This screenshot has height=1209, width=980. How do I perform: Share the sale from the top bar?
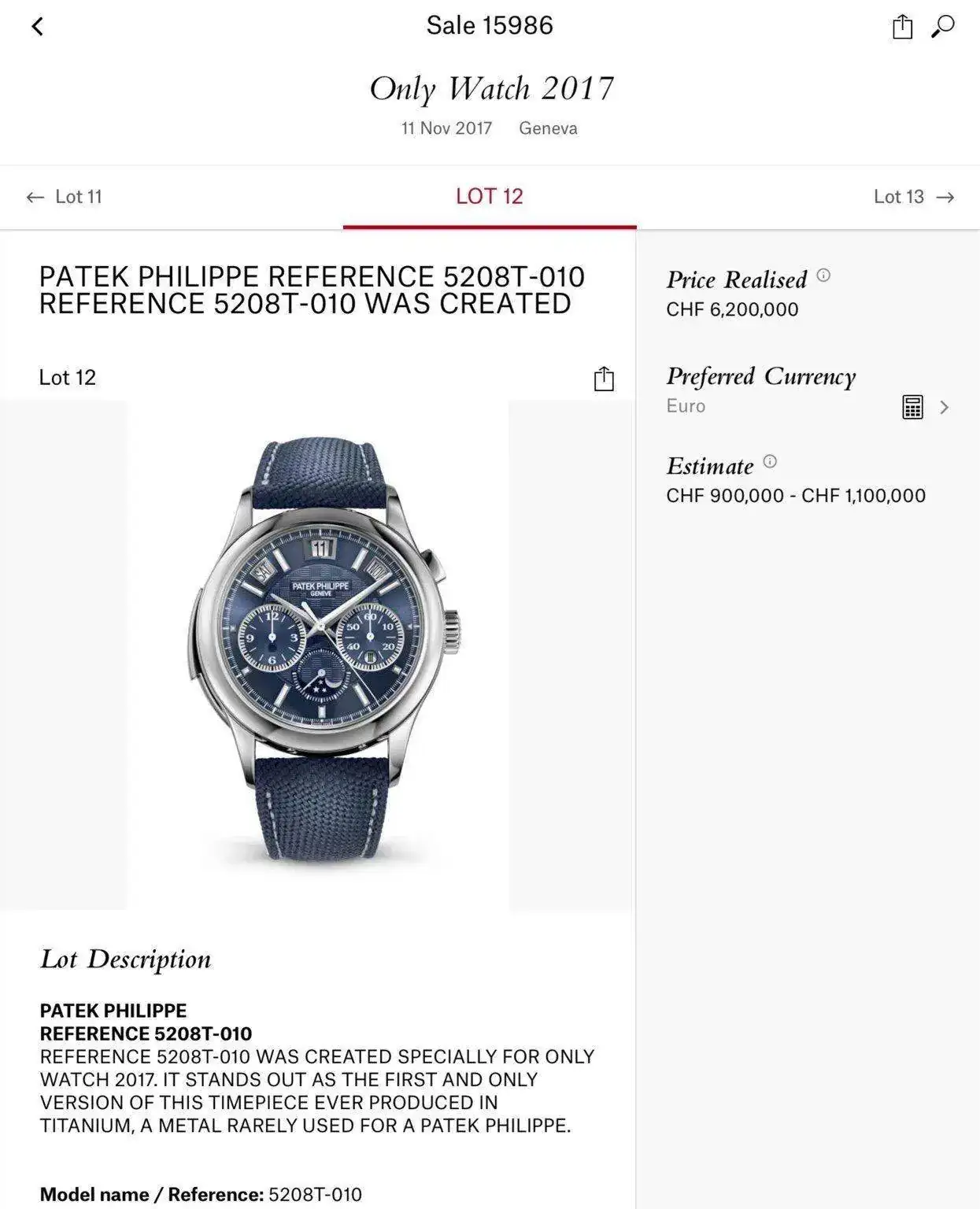902,27
